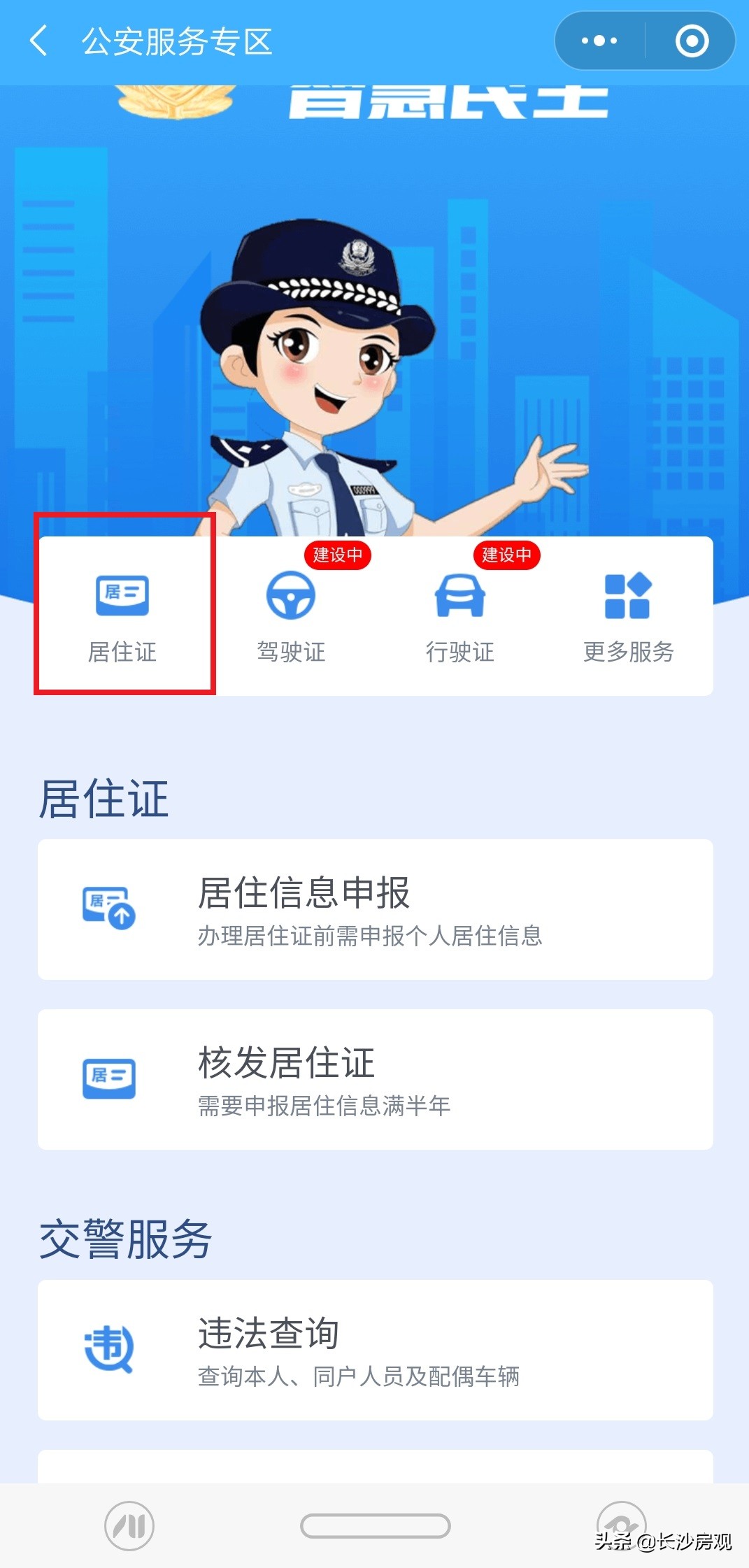
Task: Expand the 核发居住证 service entry
Action: 374,1079
